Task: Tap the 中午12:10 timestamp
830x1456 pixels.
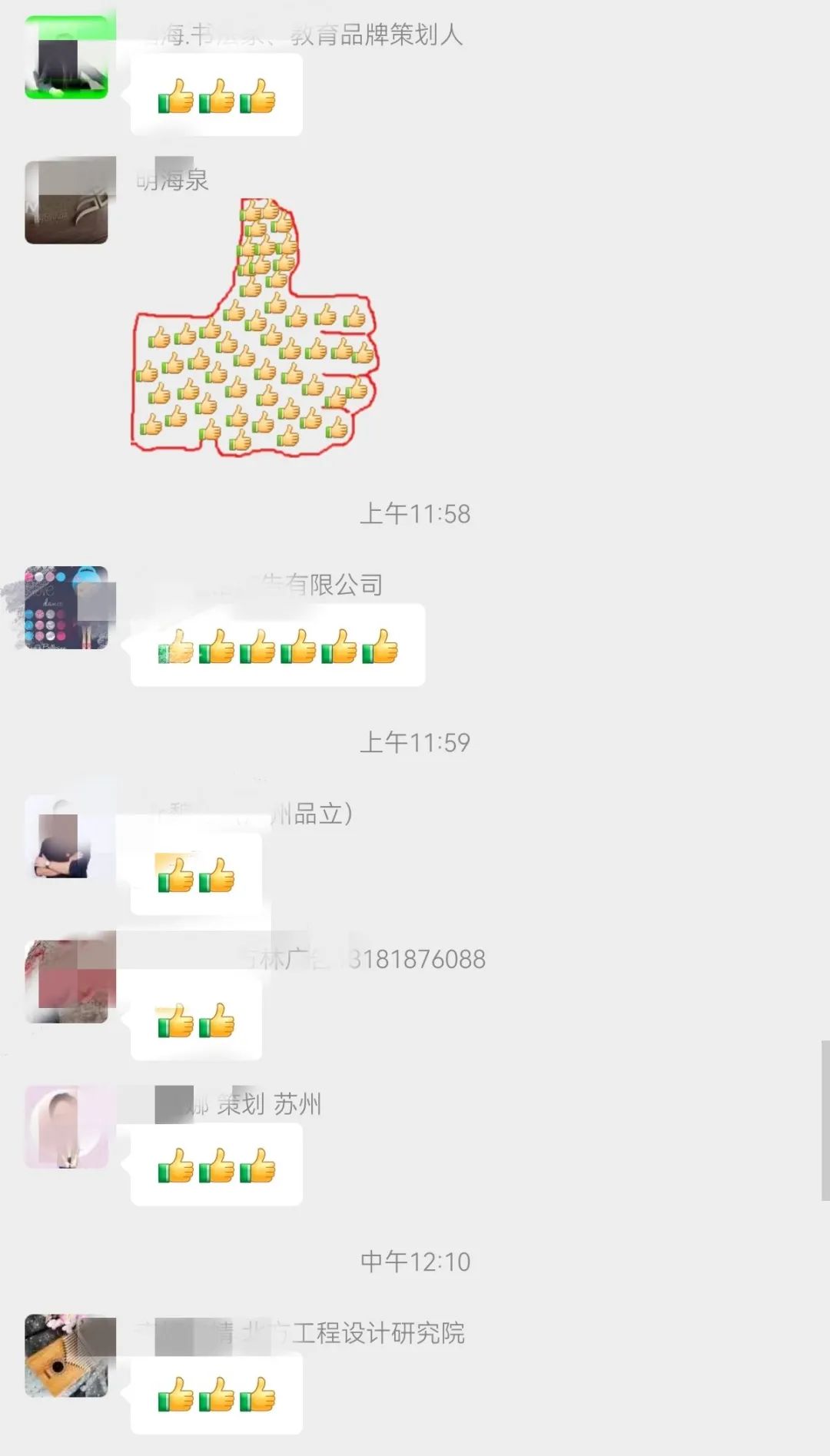Action: point(416,1260)
